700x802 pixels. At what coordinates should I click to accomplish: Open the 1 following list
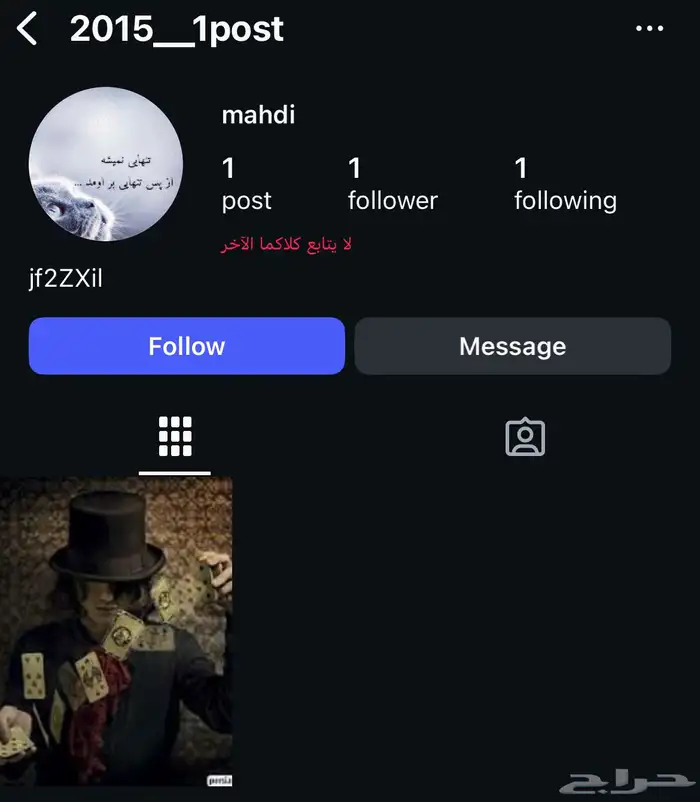[x=564, y=185]
